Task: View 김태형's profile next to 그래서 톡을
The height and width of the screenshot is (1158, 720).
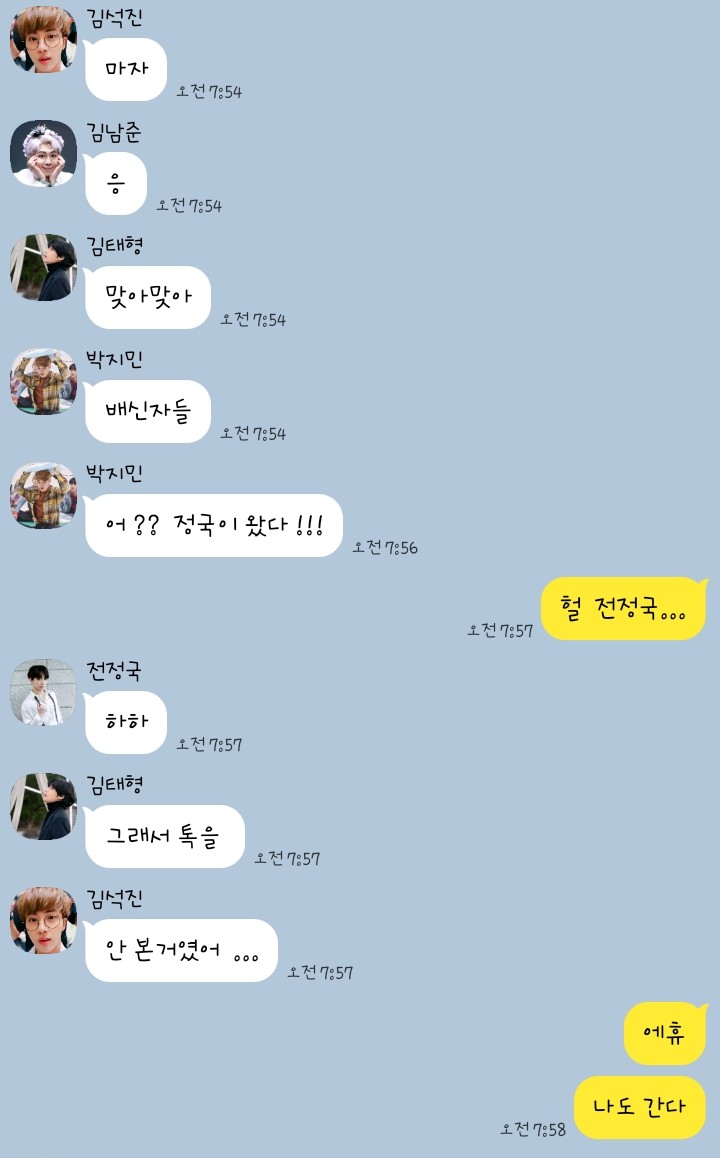Action: pyautogui.click(x=44, y=806)
